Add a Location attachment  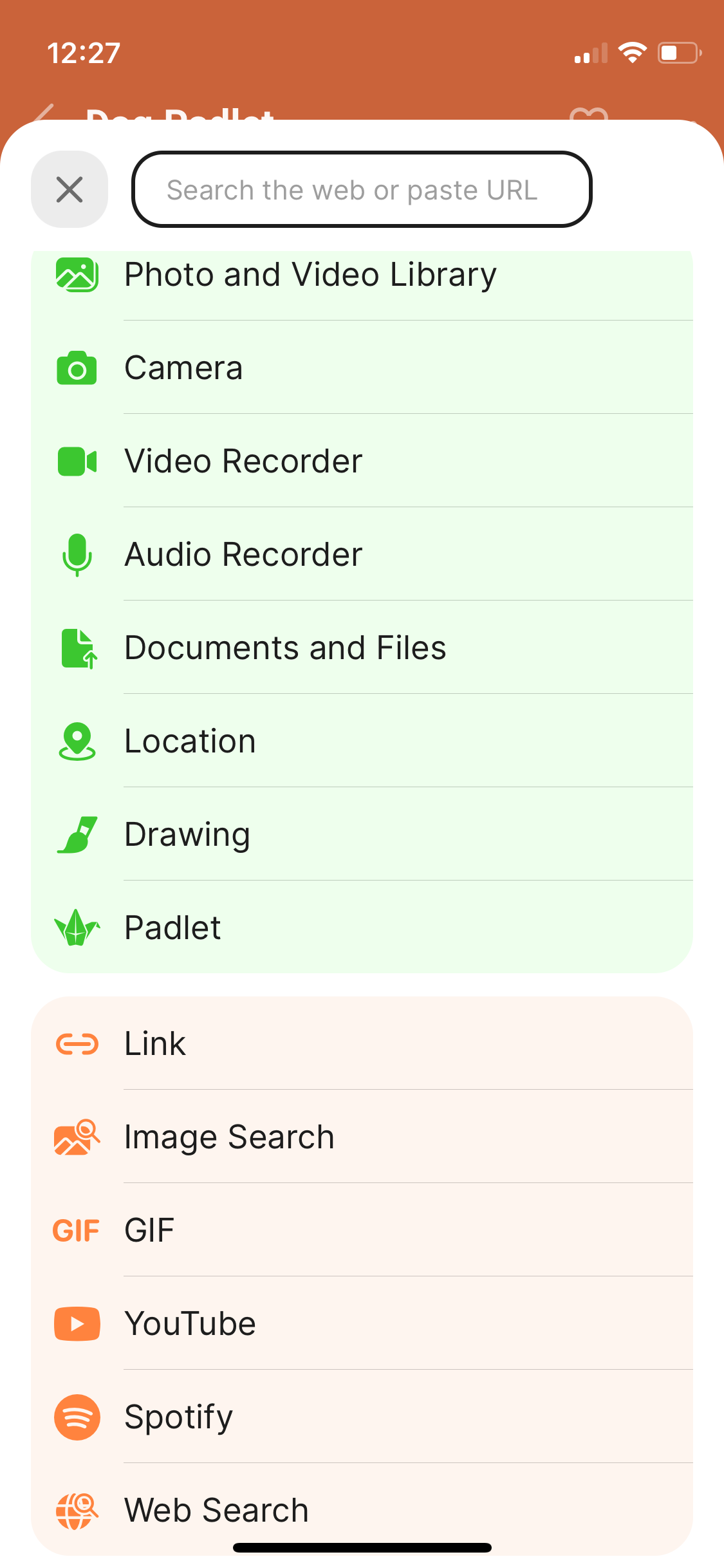[362, 742]
